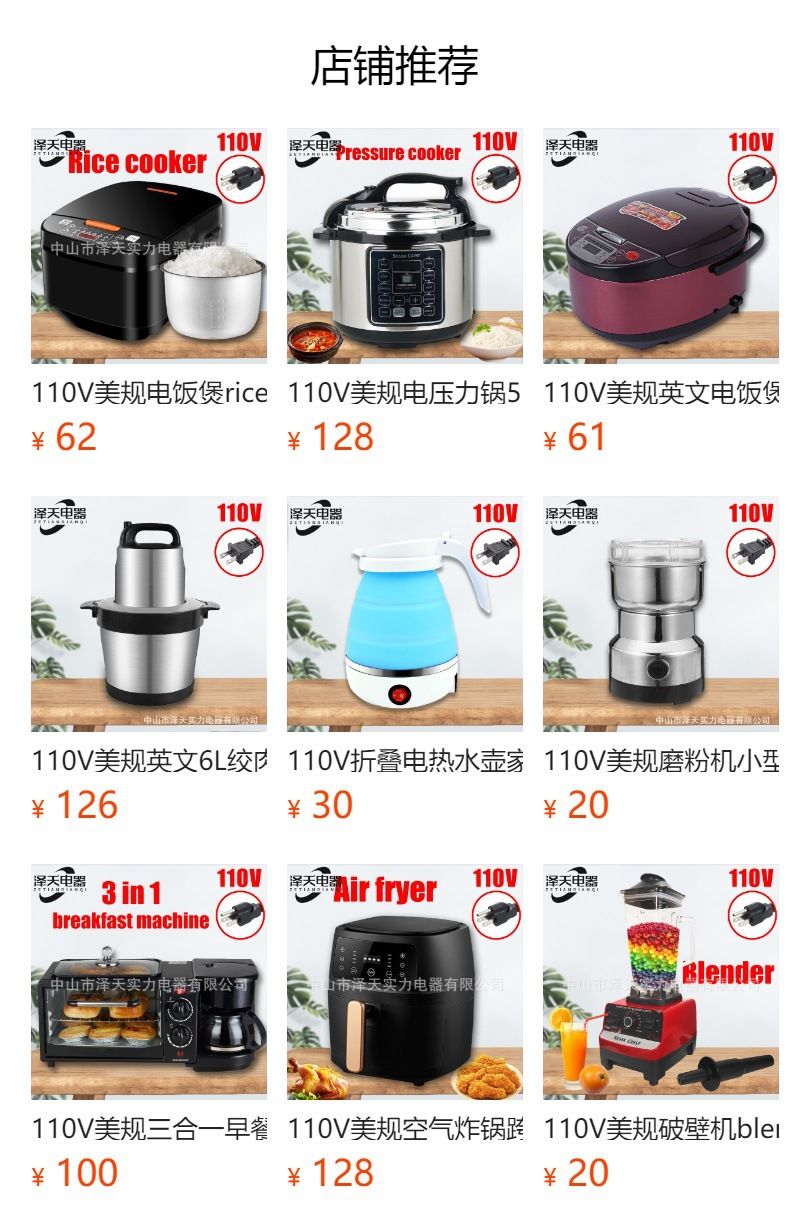Open the 3 in 1 breakfast machine

(149, 982)
